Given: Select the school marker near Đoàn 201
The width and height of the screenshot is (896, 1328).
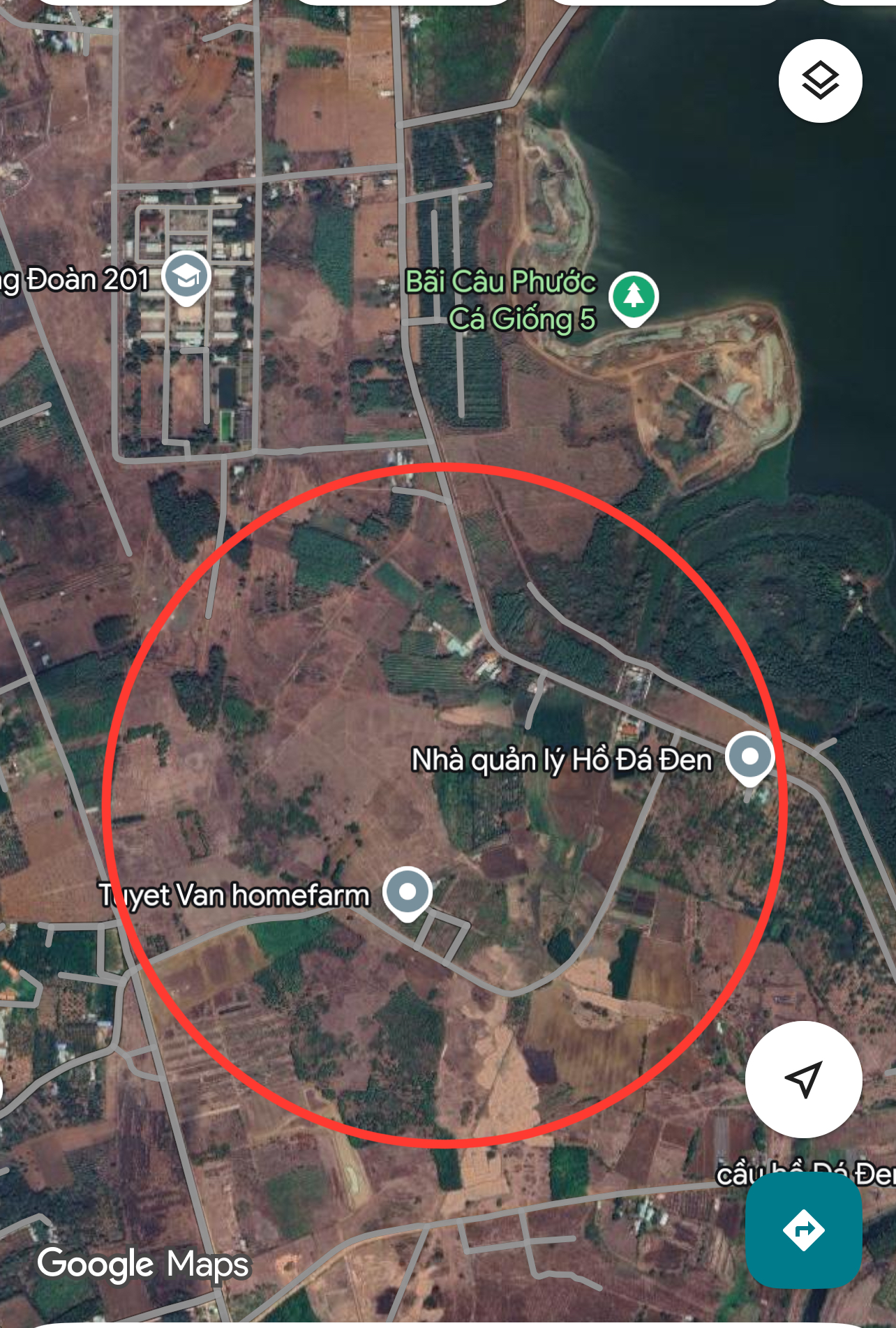Looking at the screenshot, I should click(186, 277).
